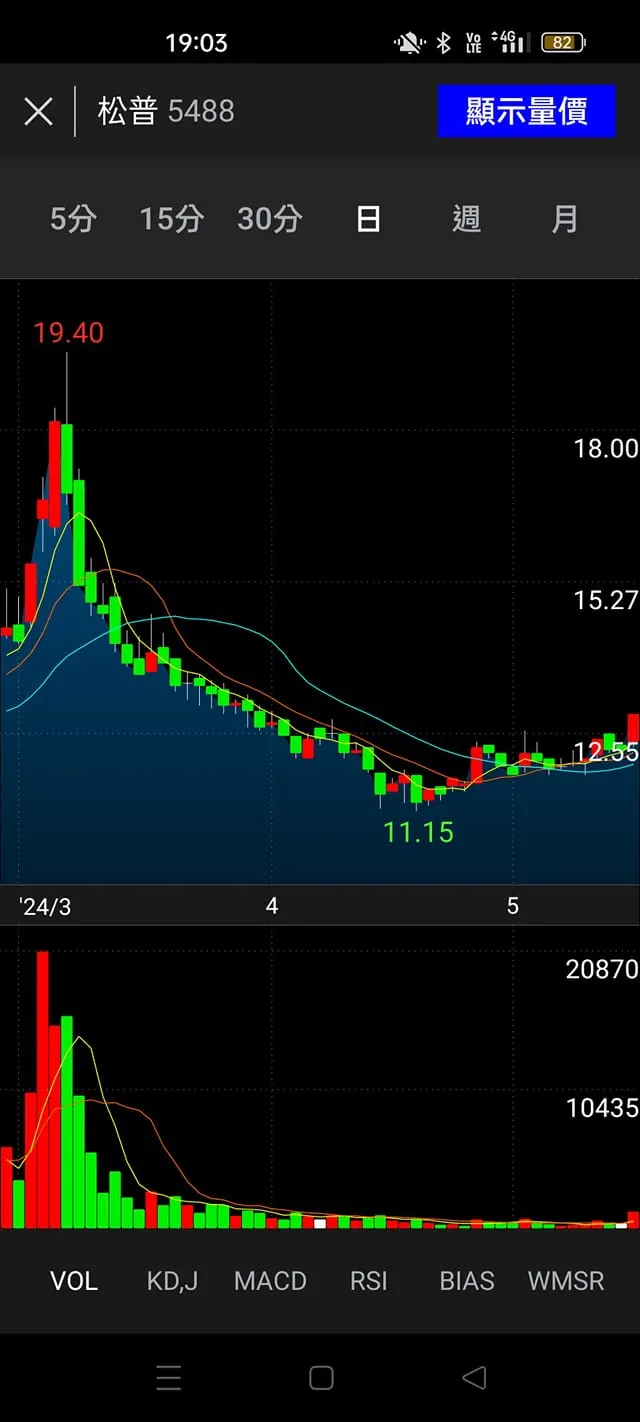
Task: Tap the 顯示量價 button
Action: 526,111
